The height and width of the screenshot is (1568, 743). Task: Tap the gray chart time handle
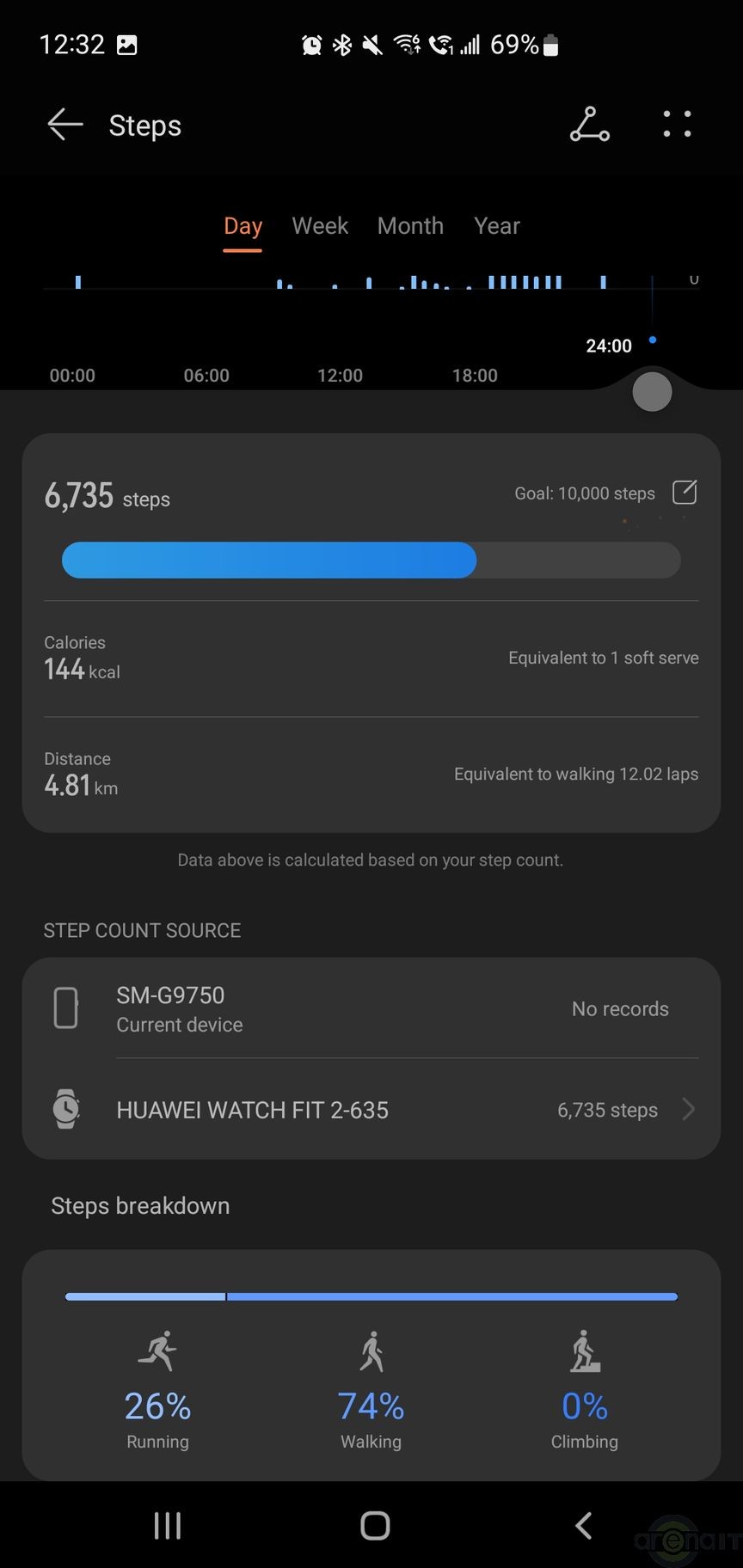point(652,393)
